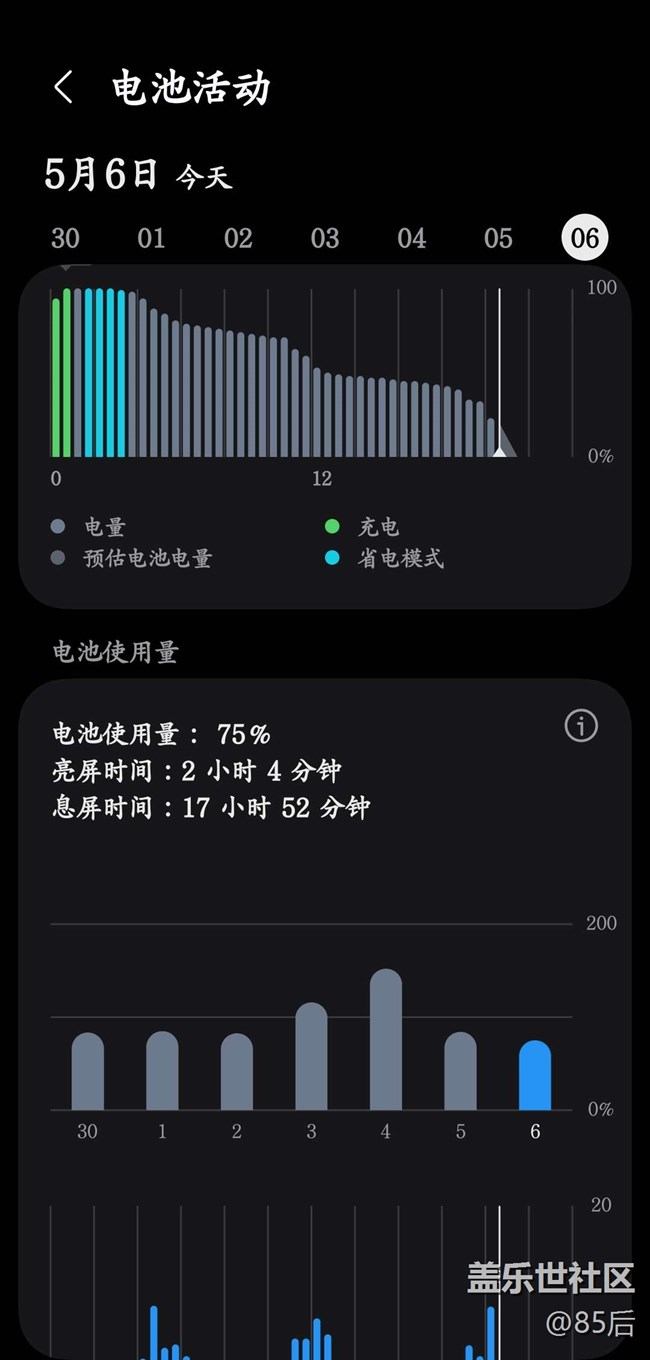Open the battery usage info icon
The image size is (650, 1360).
point(581,726)
